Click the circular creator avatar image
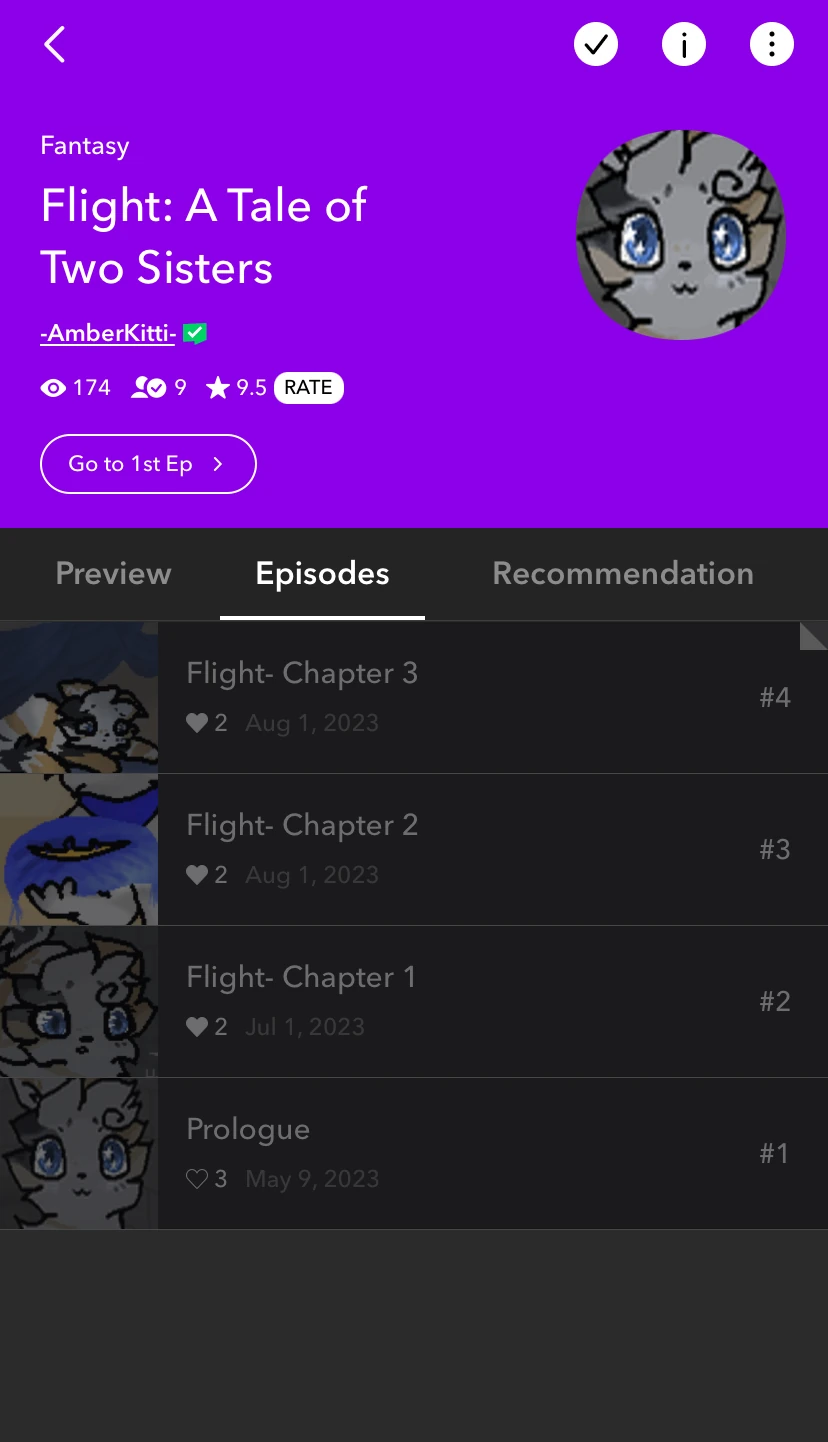Screen dimensions: 828x1442 (x=681, y=235)
